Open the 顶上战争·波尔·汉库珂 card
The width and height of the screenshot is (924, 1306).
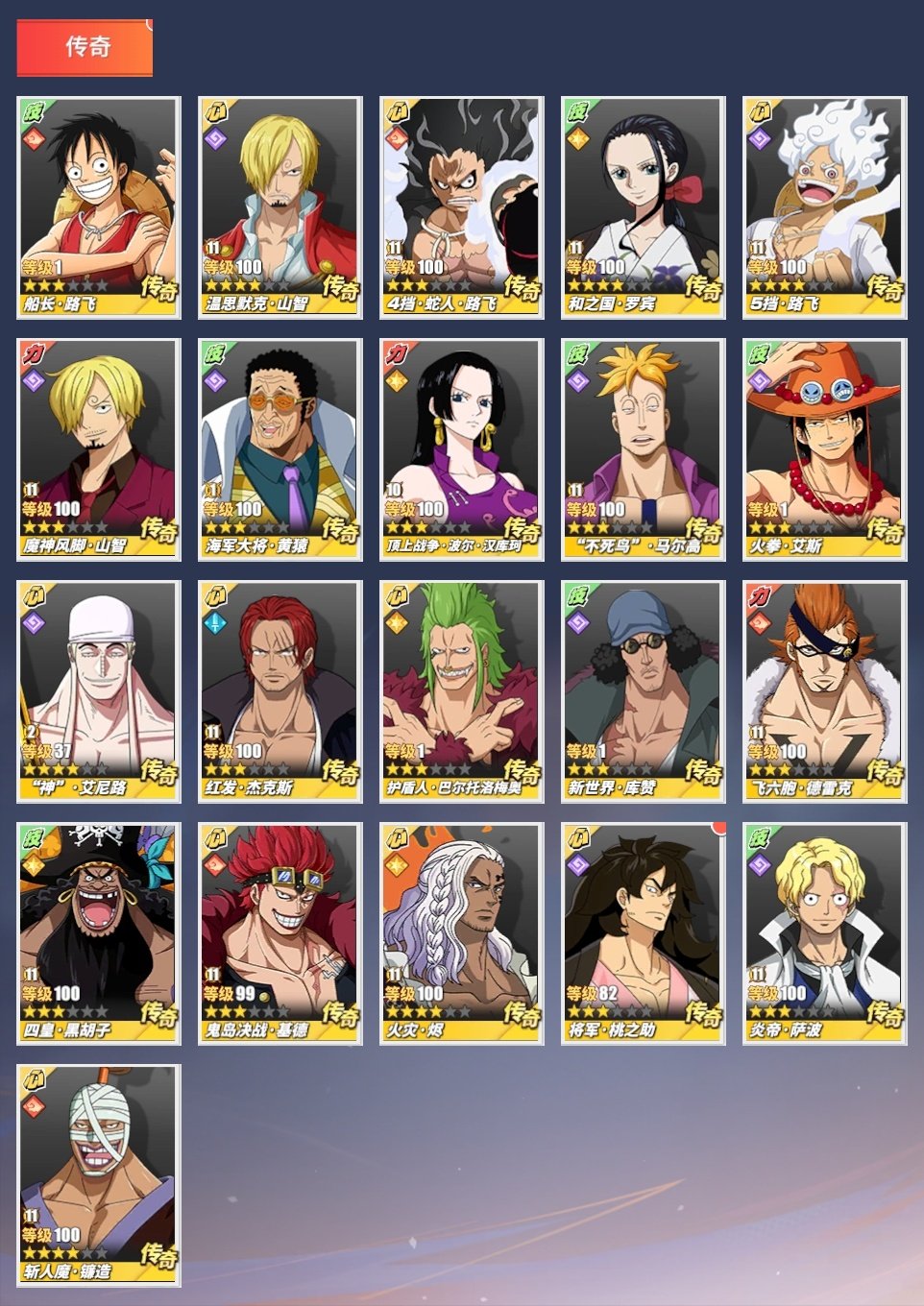(x=462, y=449)
